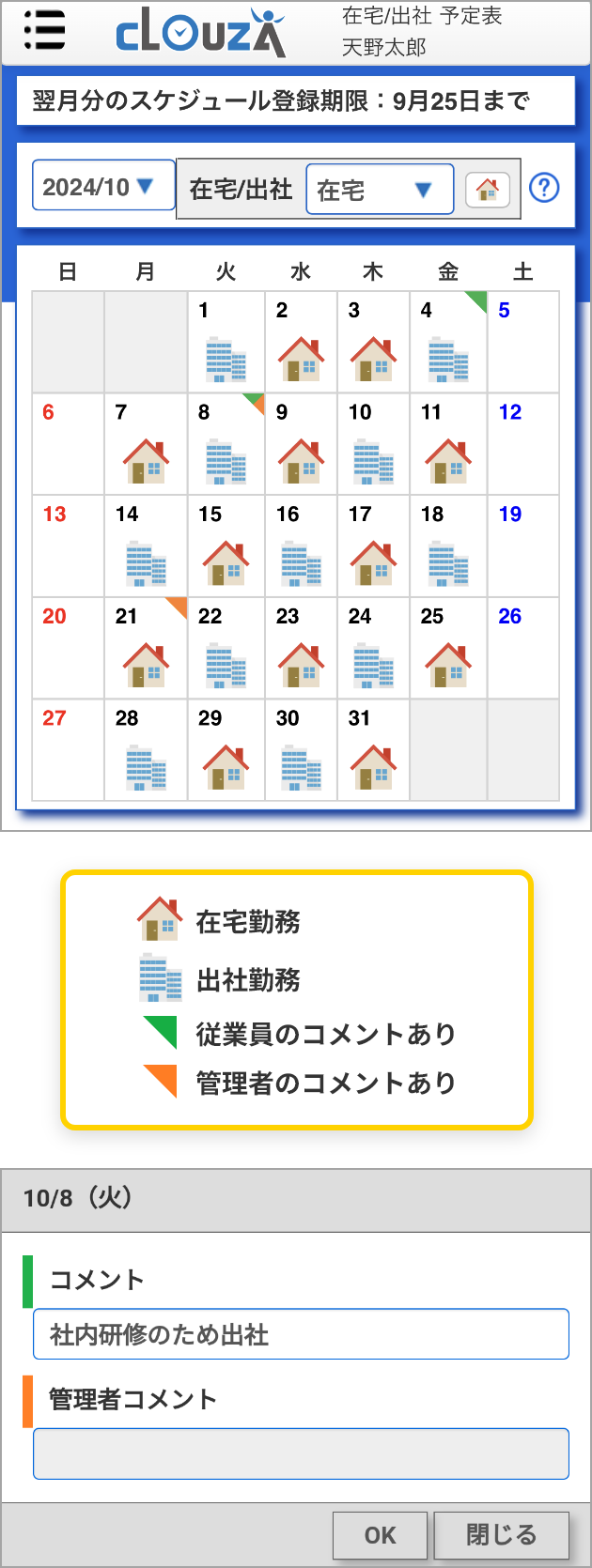The image size is (592, 1568).
Task: Expand the 在宅 work type dropdown
Action: coord(380,191)
